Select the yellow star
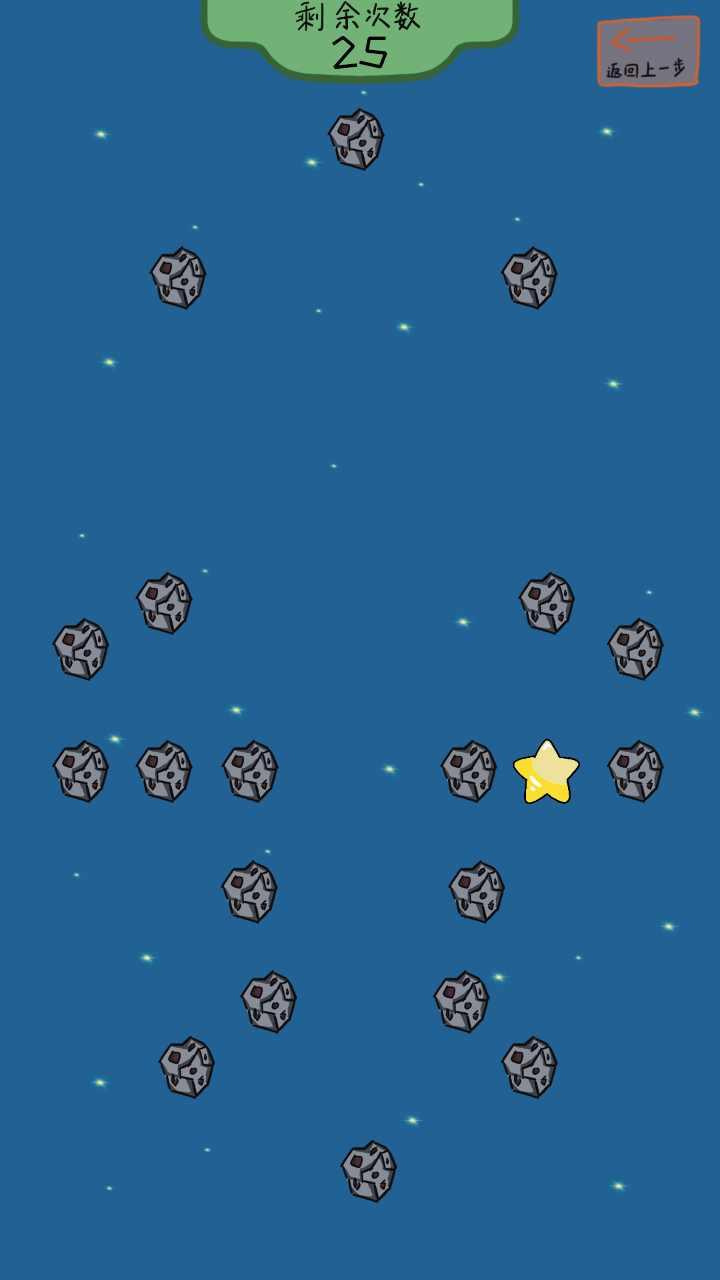This screenshot has width=720, height=1280. [x=546, y=773]
